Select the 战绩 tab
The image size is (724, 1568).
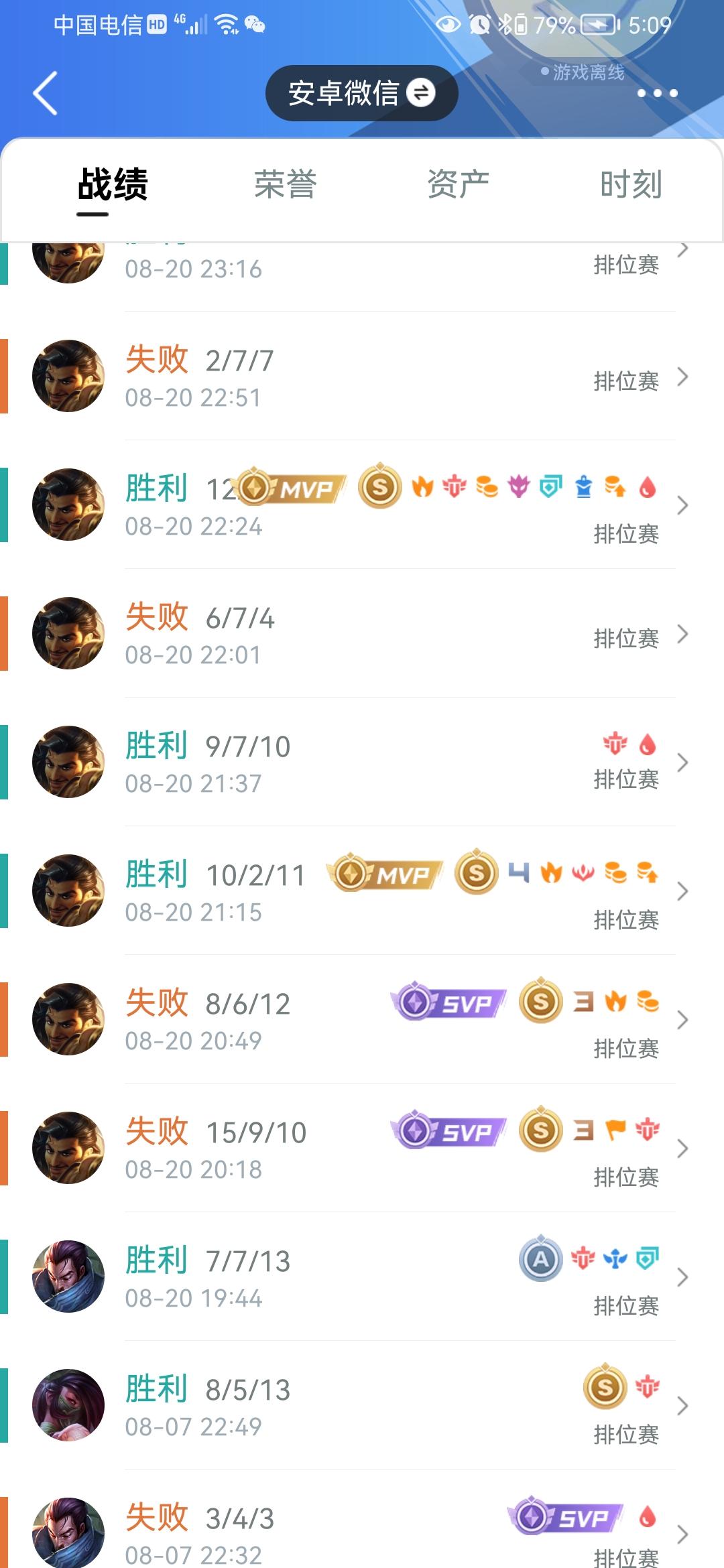tap(112, 185)
